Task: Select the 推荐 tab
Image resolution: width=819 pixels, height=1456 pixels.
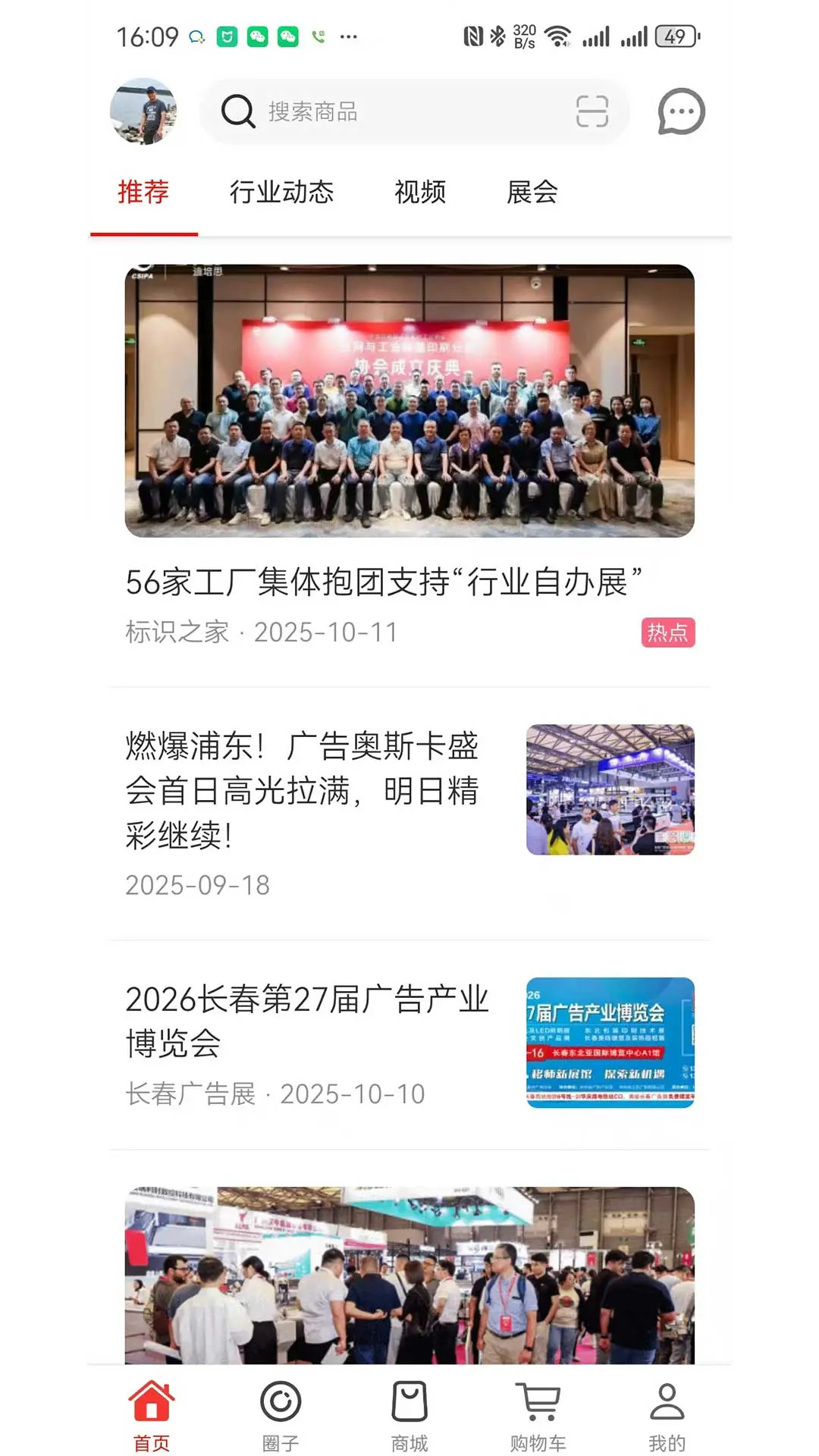Action: pos(144,193)
